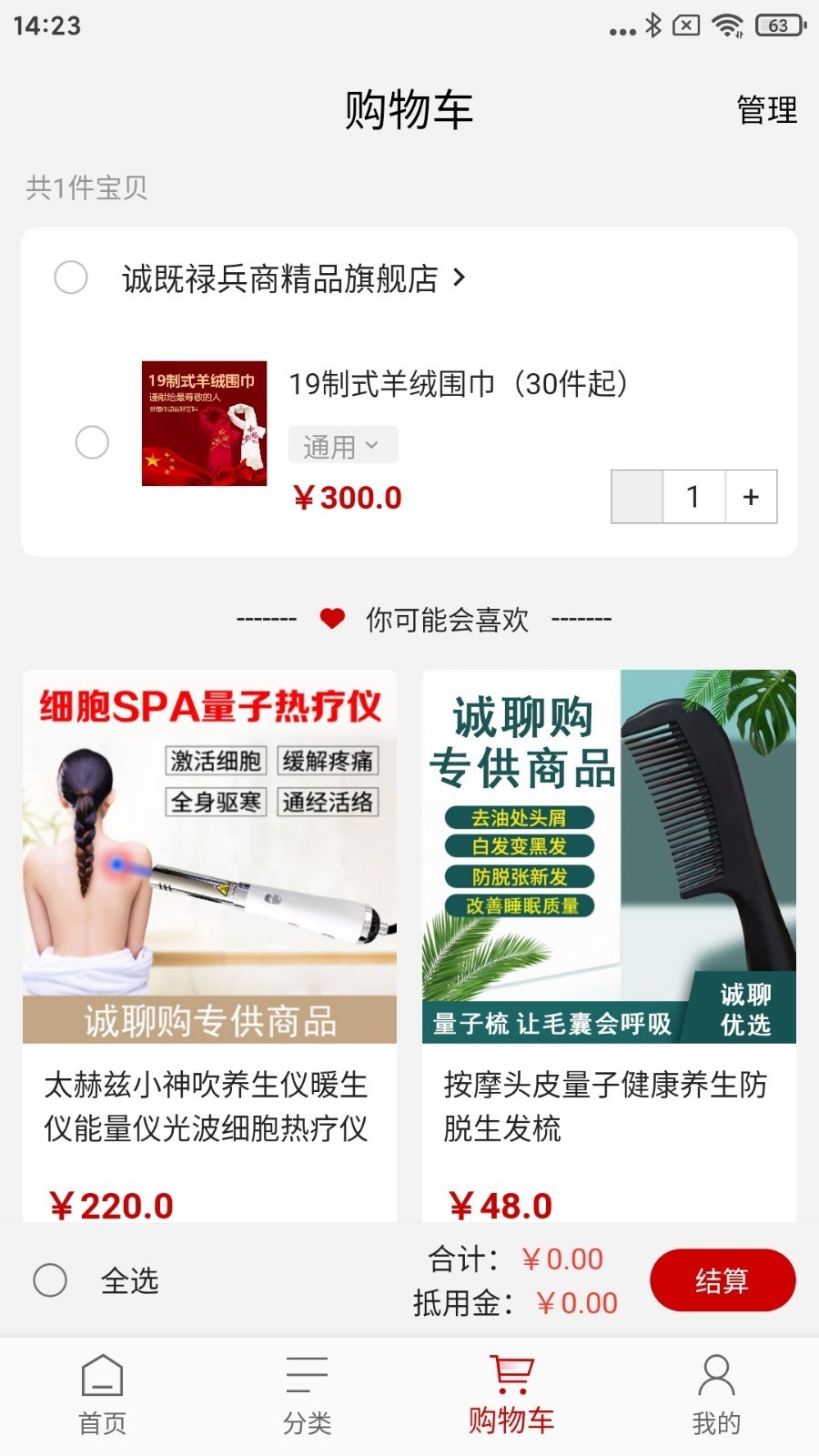Screen dimensions: 819x1456
Task: Increase the scarf quantity with the plus button
Action: [x=751, y=497]
